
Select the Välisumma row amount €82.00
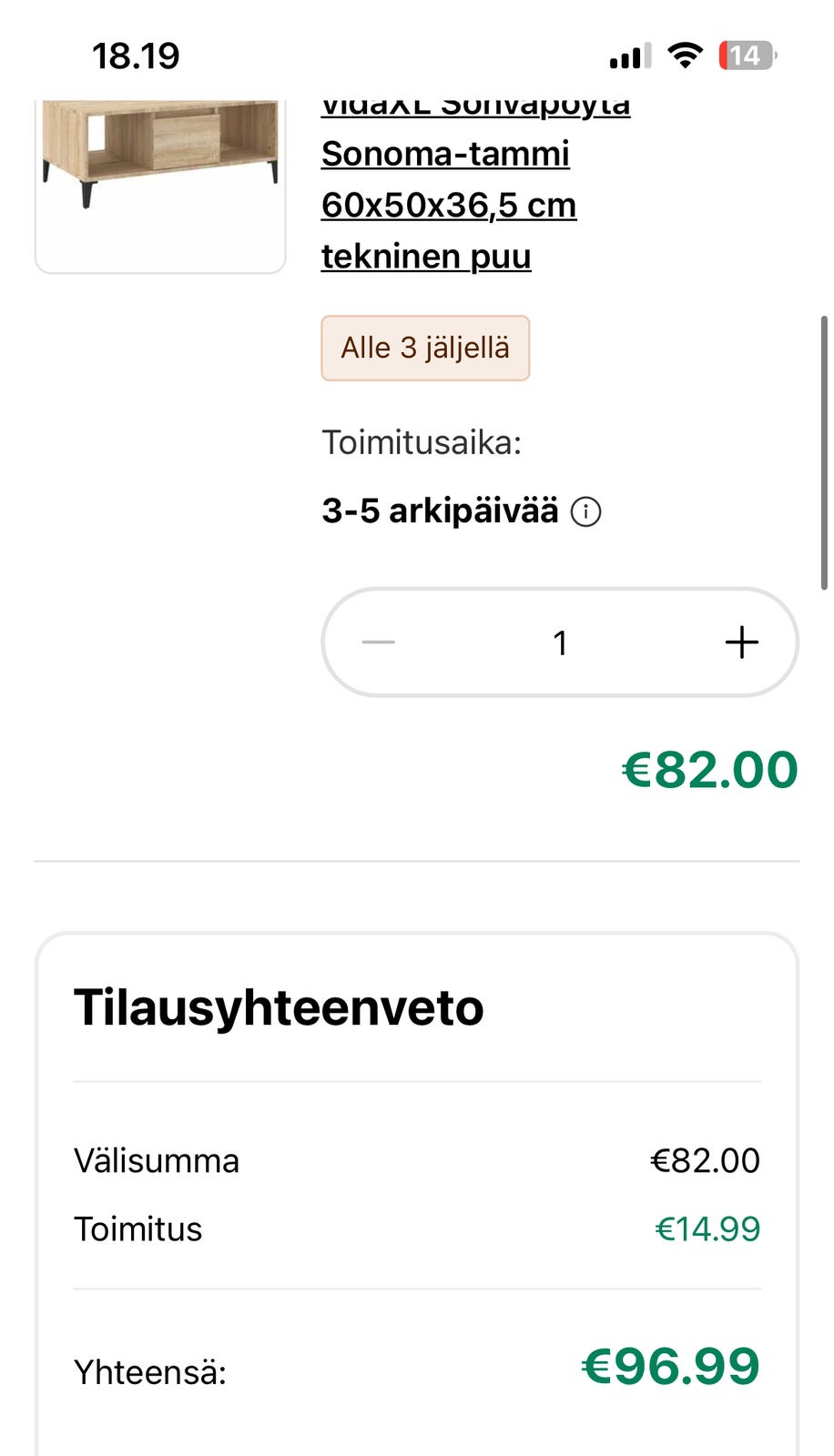coord(706,1160)
